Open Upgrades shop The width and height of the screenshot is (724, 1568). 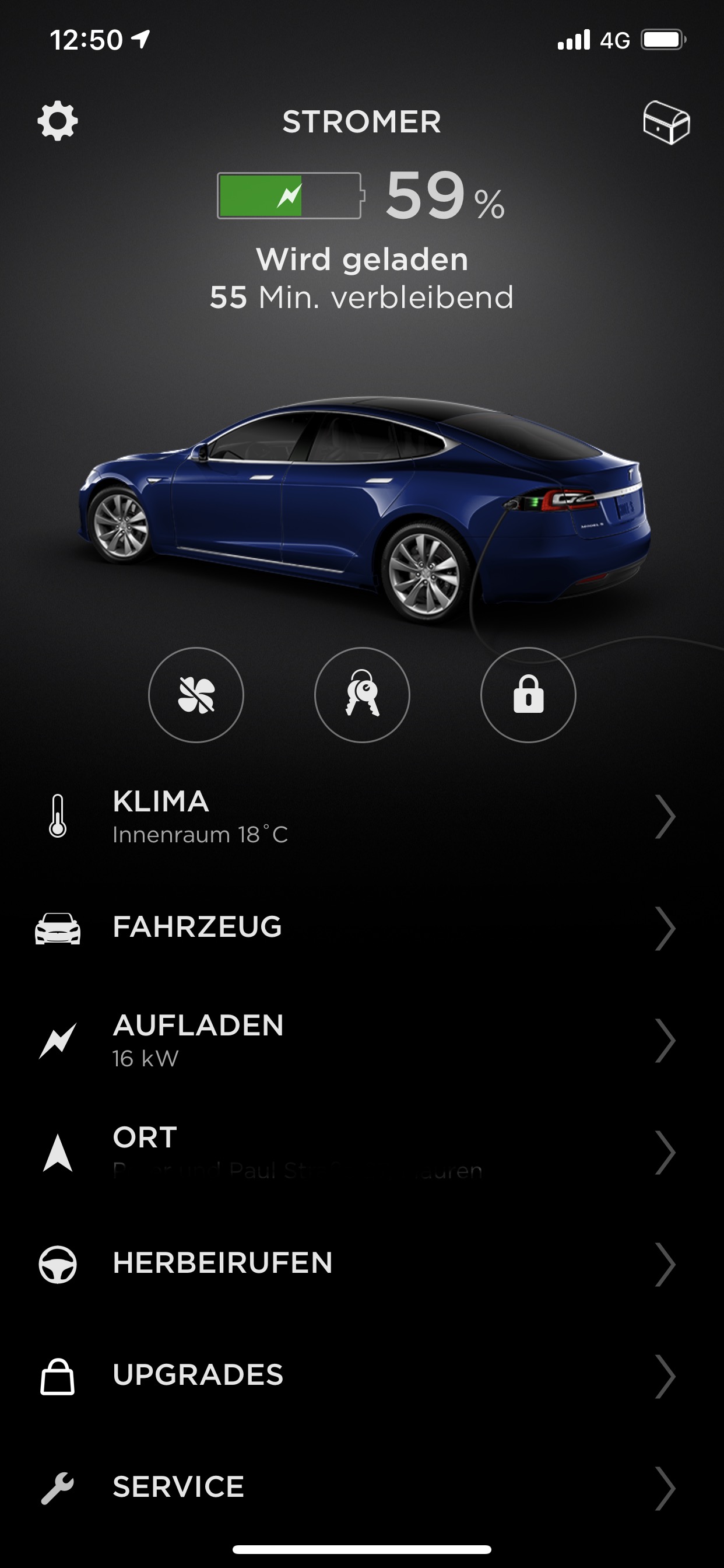pos(361,1376)
